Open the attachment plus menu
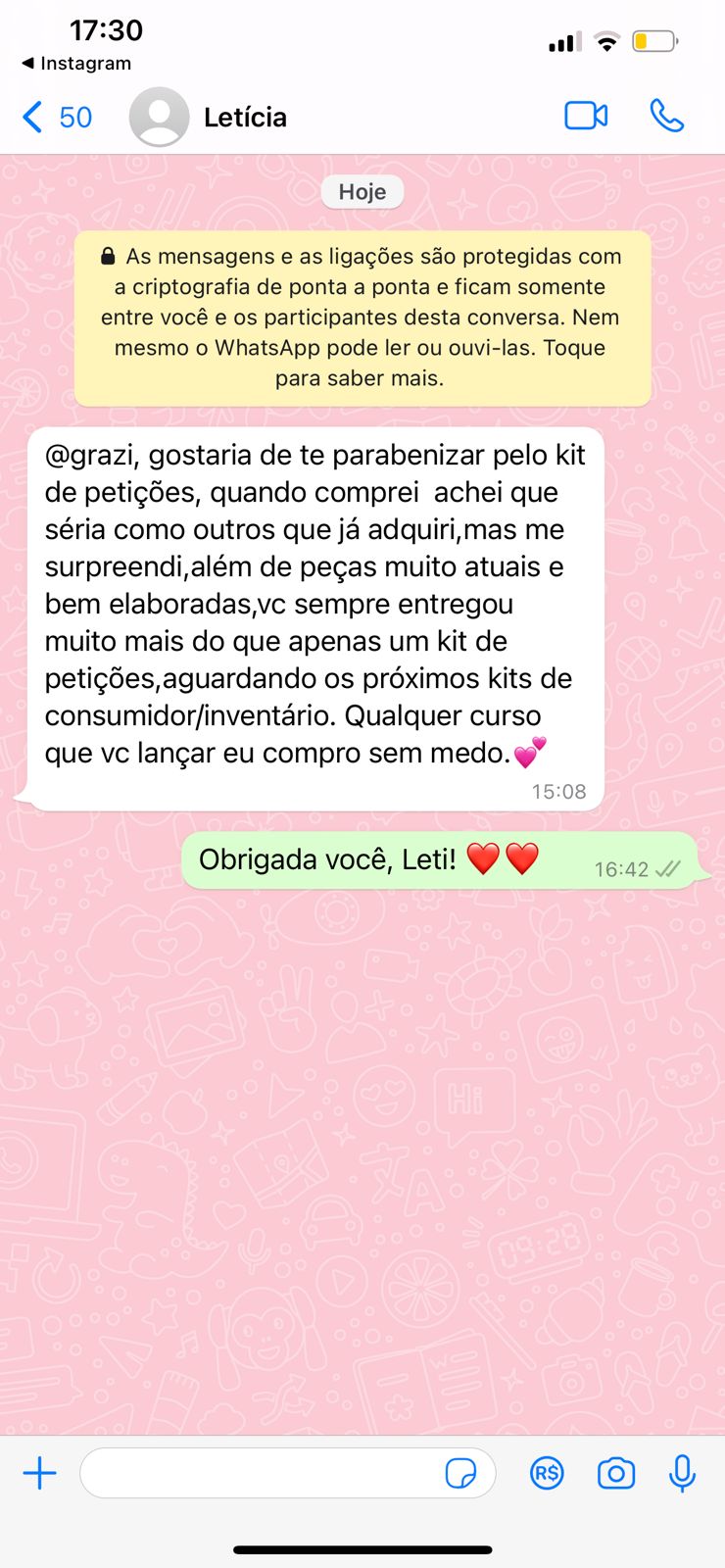Image resolution: width=725 pixels, height=1568 pixels. point(40,1473)
